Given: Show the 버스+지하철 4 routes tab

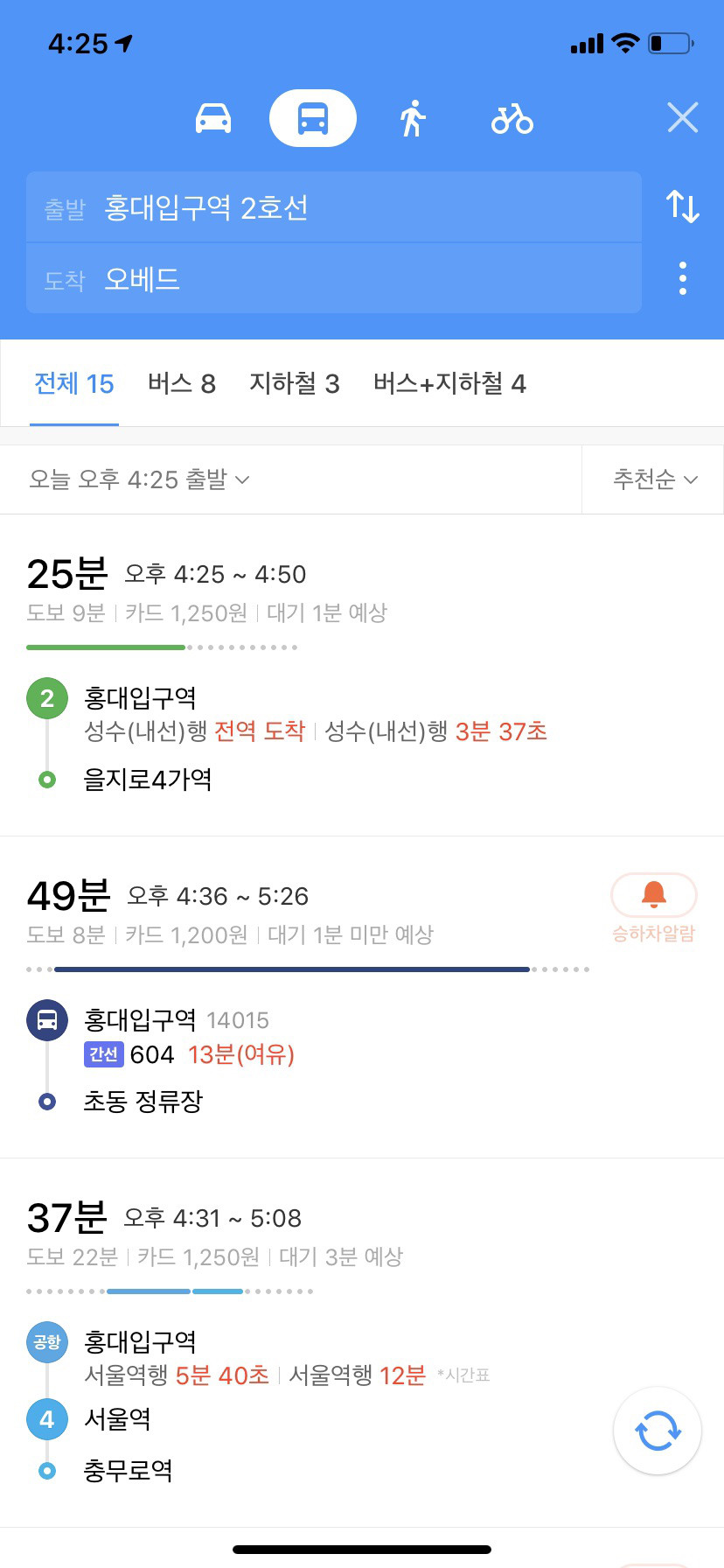Looking at the screenshot, I should pyautogui.click(x=449, y=383).
